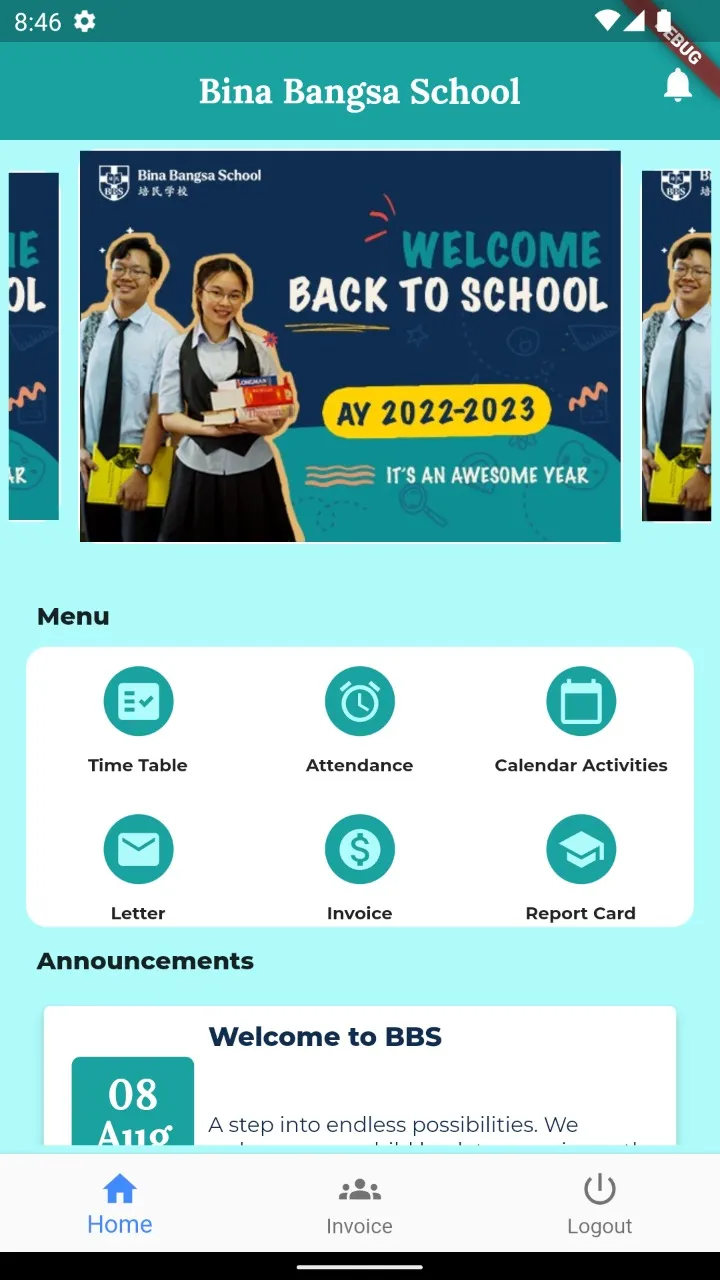The image size is (720, 1280).
Task: Switch to the Invoice tab in bottom bar
Action: [360, 1205]
